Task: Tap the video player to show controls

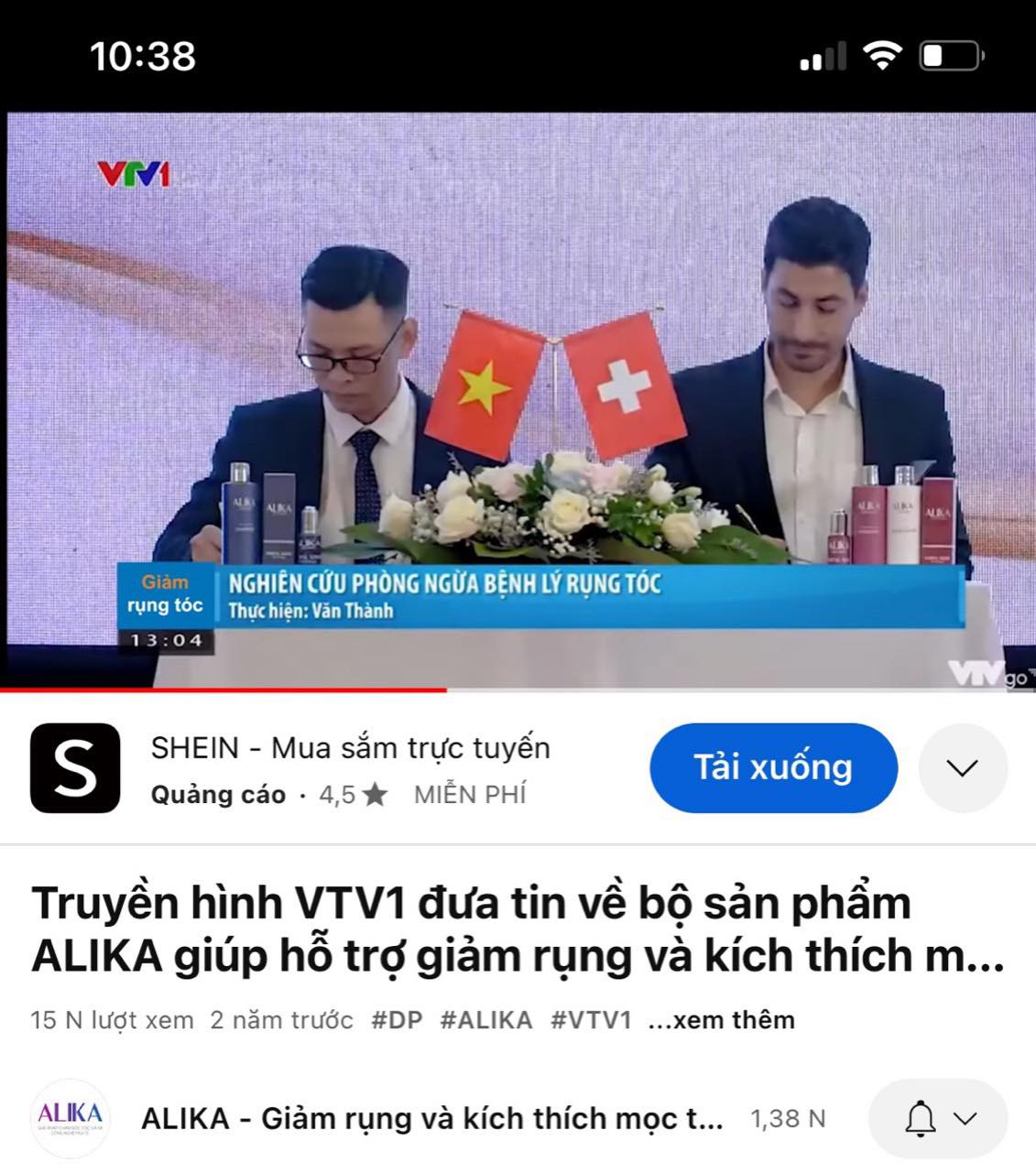Action: (518, 398)
